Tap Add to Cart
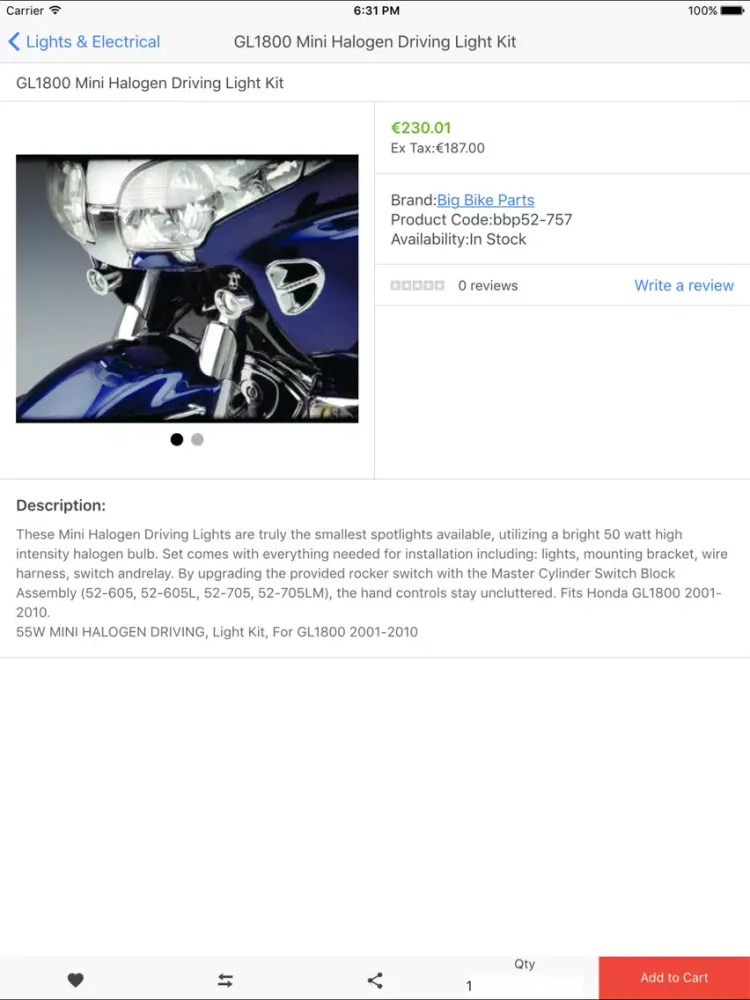 [x=674, y=977]
